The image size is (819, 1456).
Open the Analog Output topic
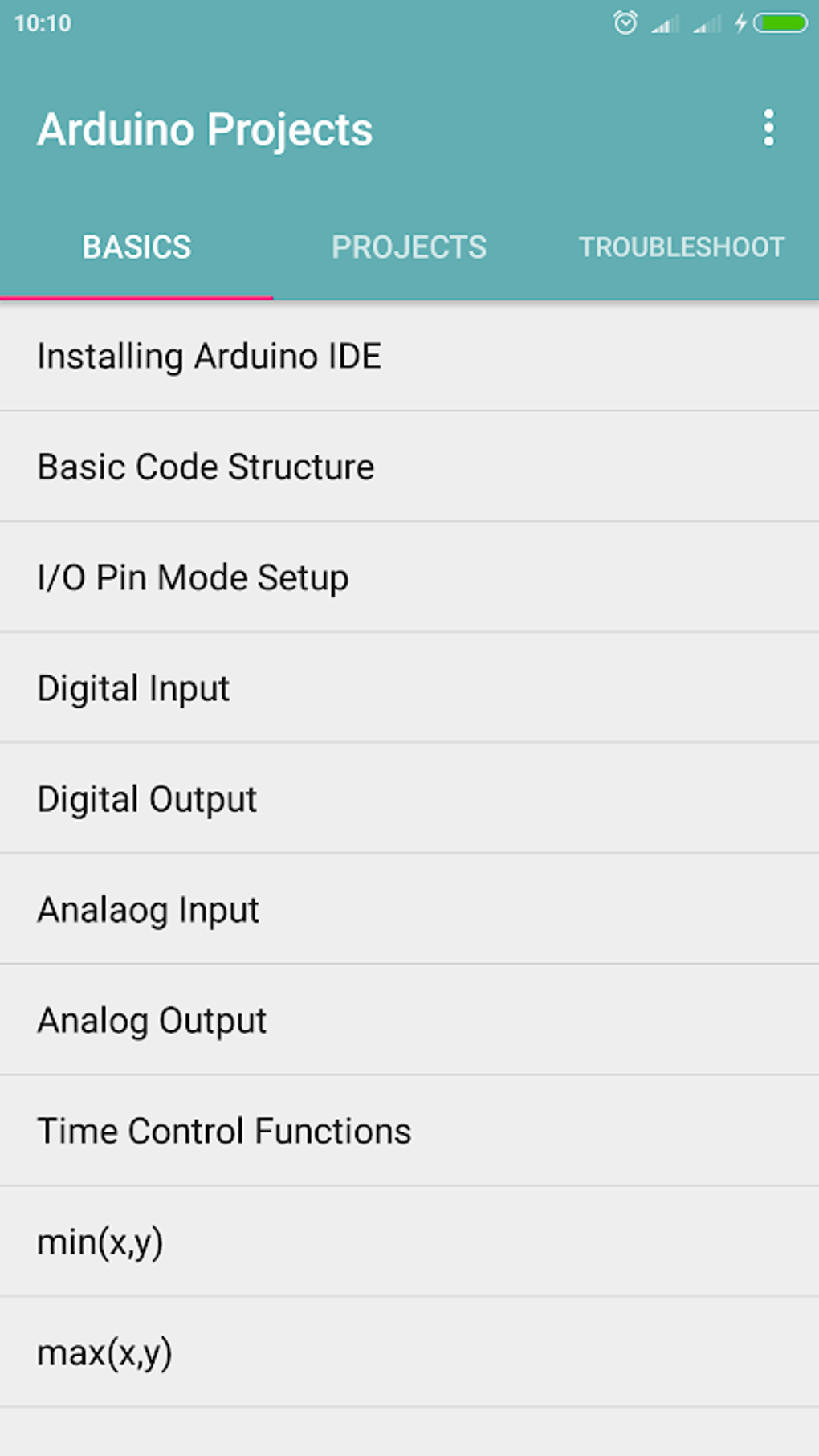pyautogui.click(x=409, y=1021)
